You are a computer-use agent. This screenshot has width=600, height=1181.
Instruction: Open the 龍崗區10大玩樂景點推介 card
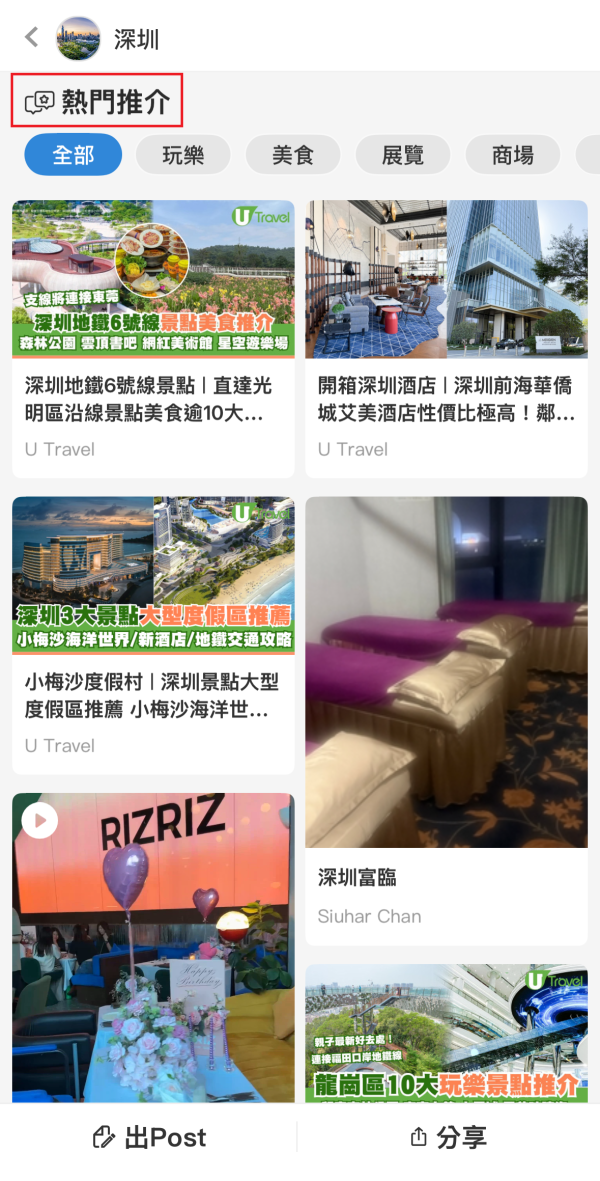click(446, 1035)
